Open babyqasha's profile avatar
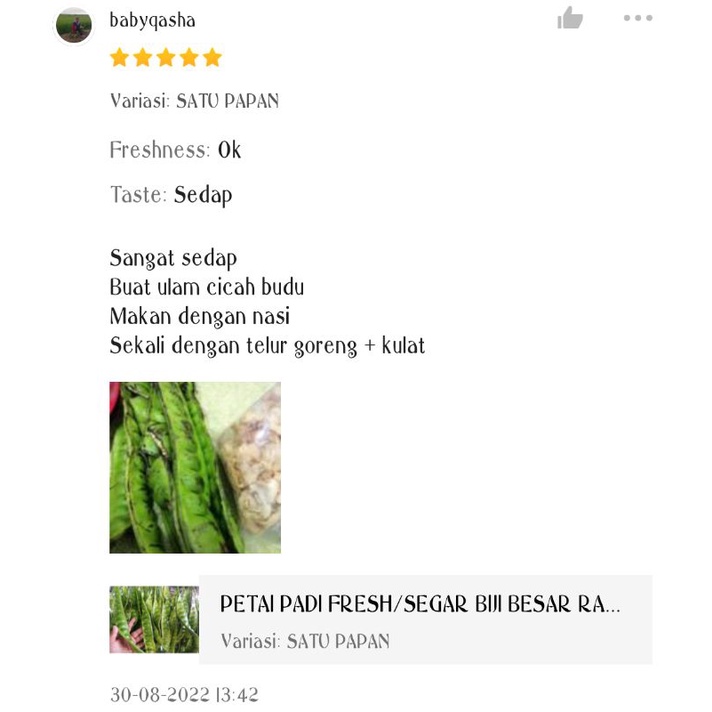This screenshot has height=712, width=712. 74,25
